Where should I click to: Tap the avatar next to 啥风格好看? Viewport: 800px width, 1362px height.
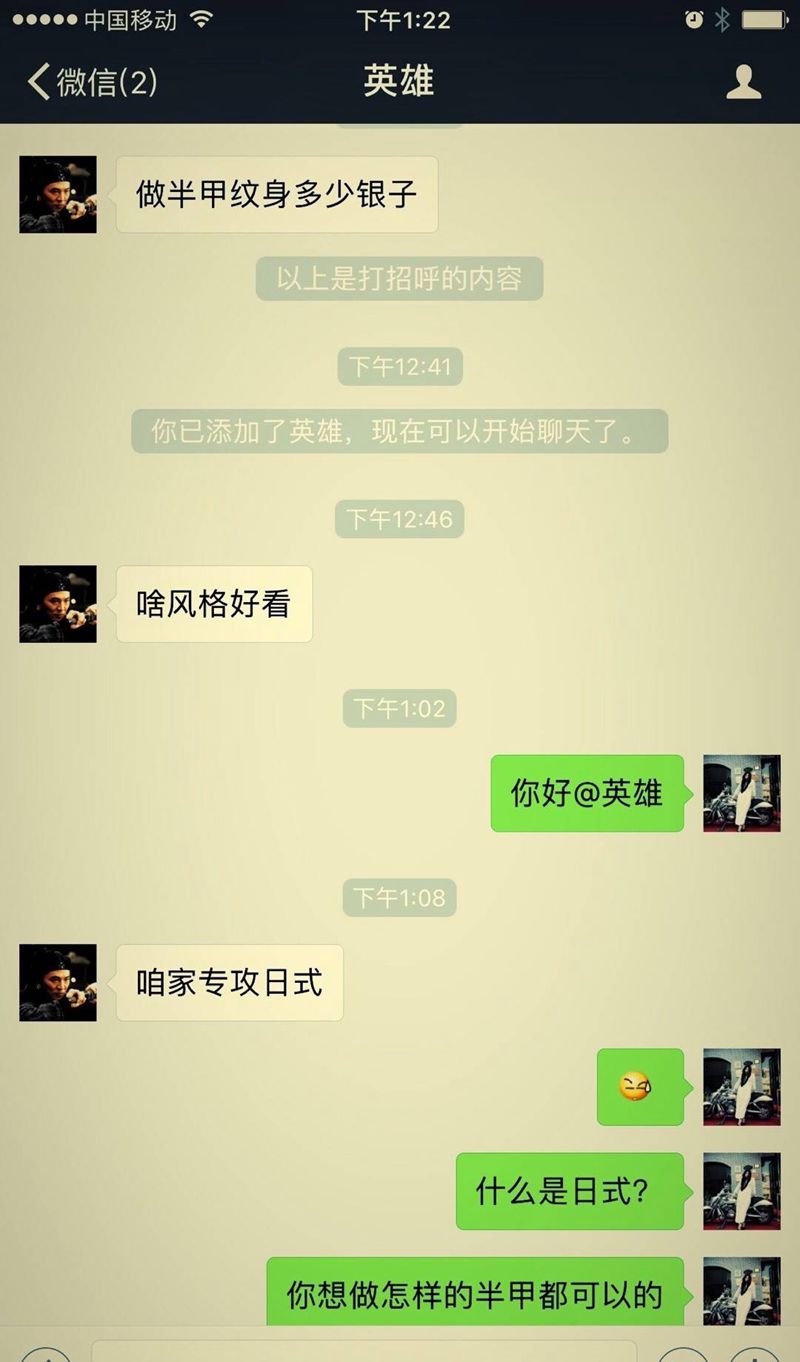point(58,604)
